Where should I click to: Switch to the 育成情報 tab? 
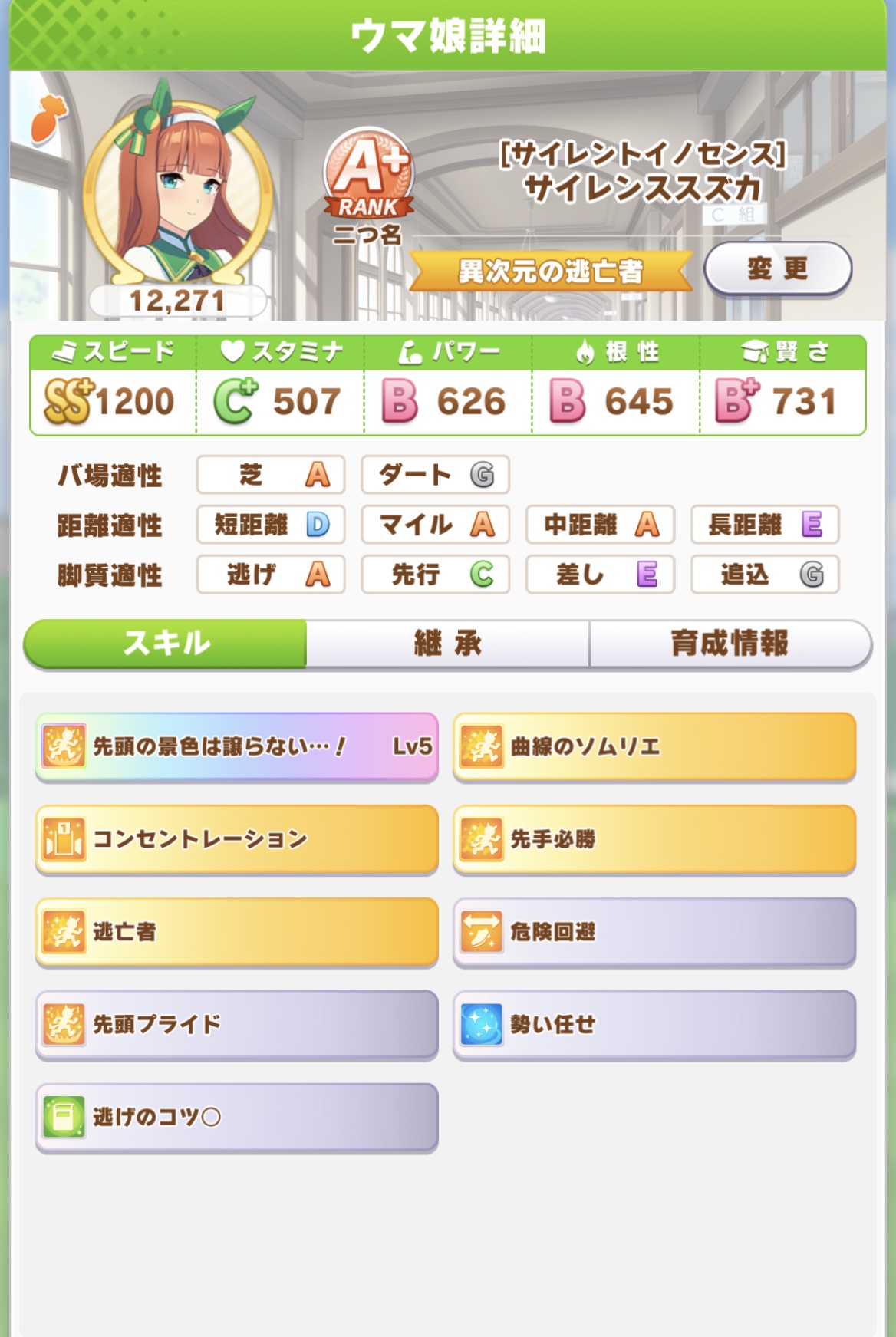(730, 644)
